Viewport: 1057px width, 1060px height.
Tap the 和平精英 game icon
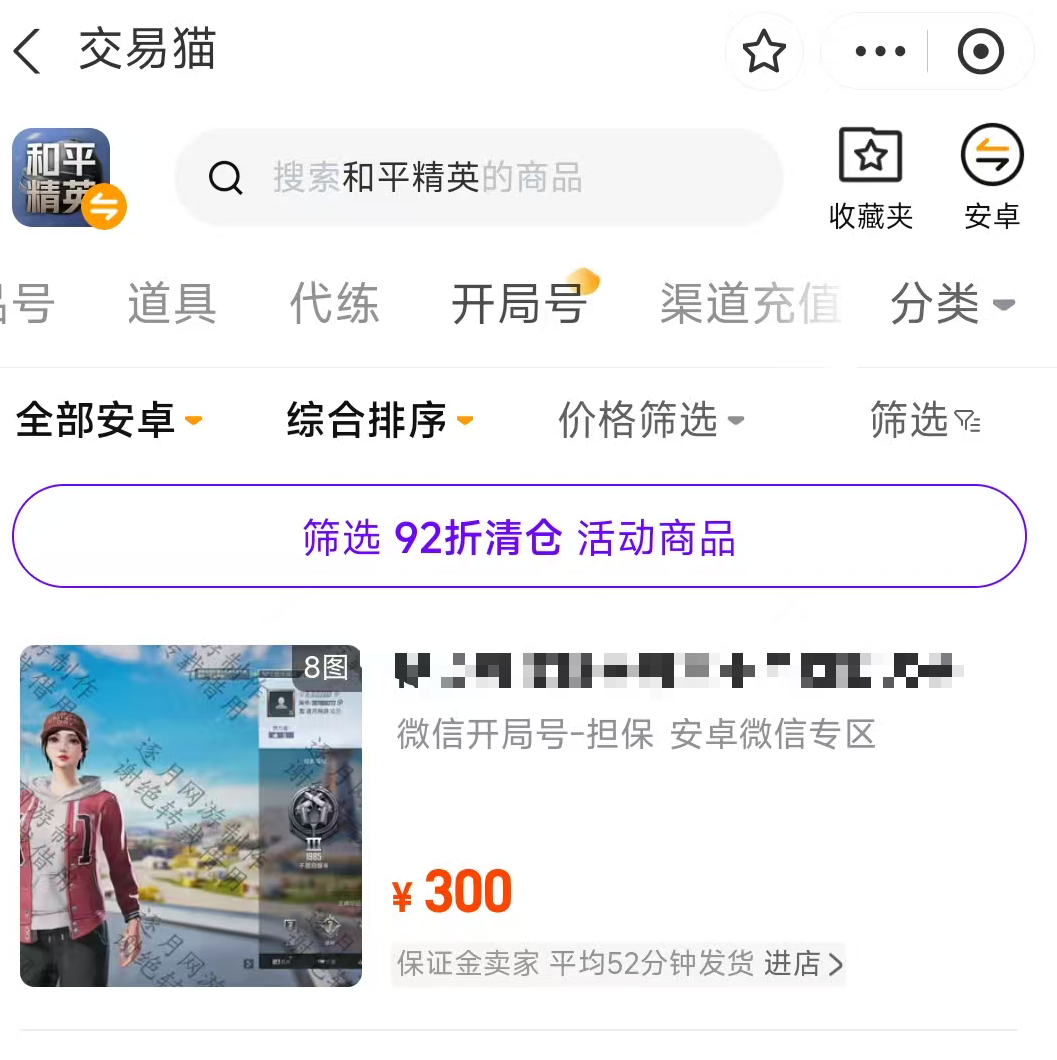tap(64, 178)
